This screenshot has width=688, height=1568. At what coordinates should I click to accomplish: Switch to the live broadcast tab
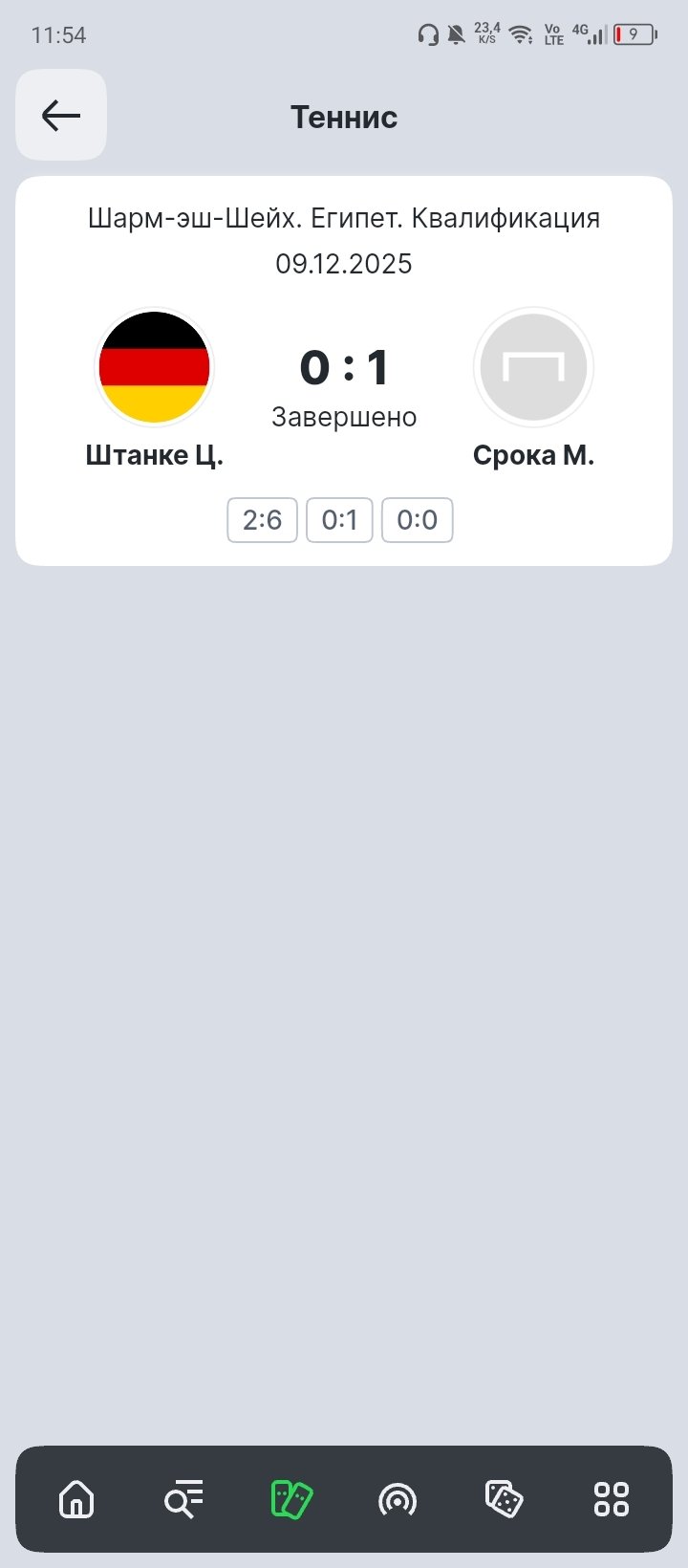398,1498
